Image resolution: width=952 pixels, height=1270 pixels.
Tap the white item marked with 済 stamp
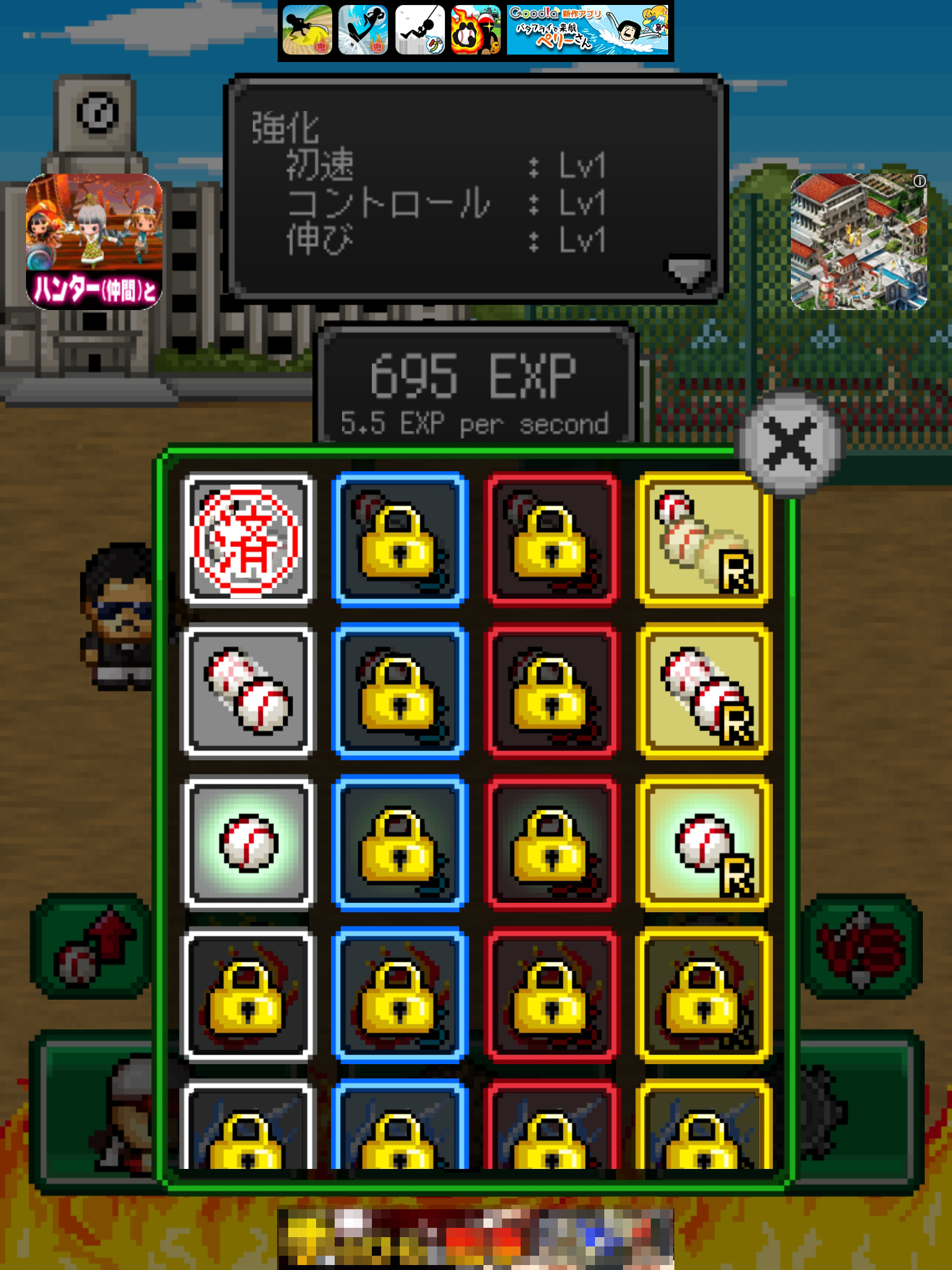[247, 540]
